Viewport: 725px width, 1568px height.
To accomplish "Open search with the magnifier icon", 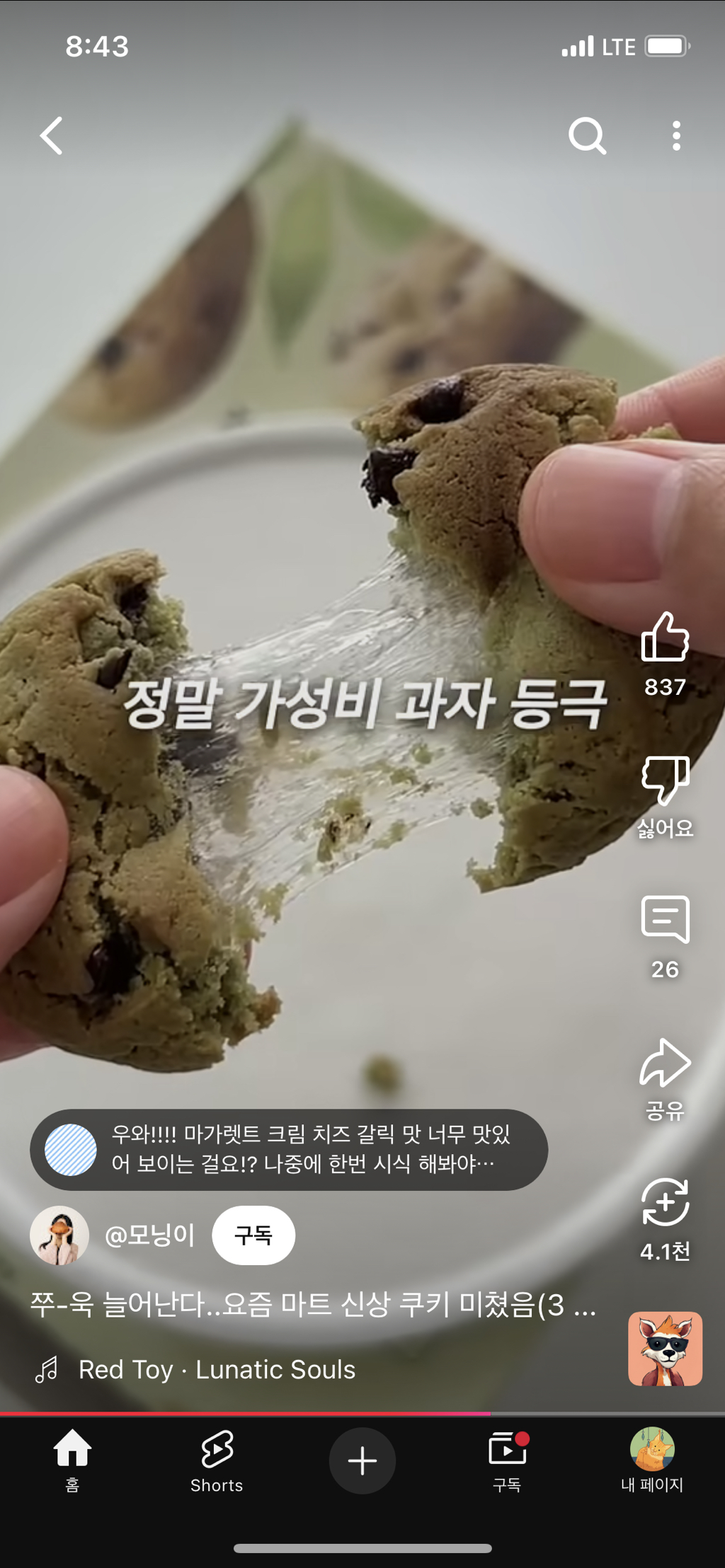I will [587, 136].
